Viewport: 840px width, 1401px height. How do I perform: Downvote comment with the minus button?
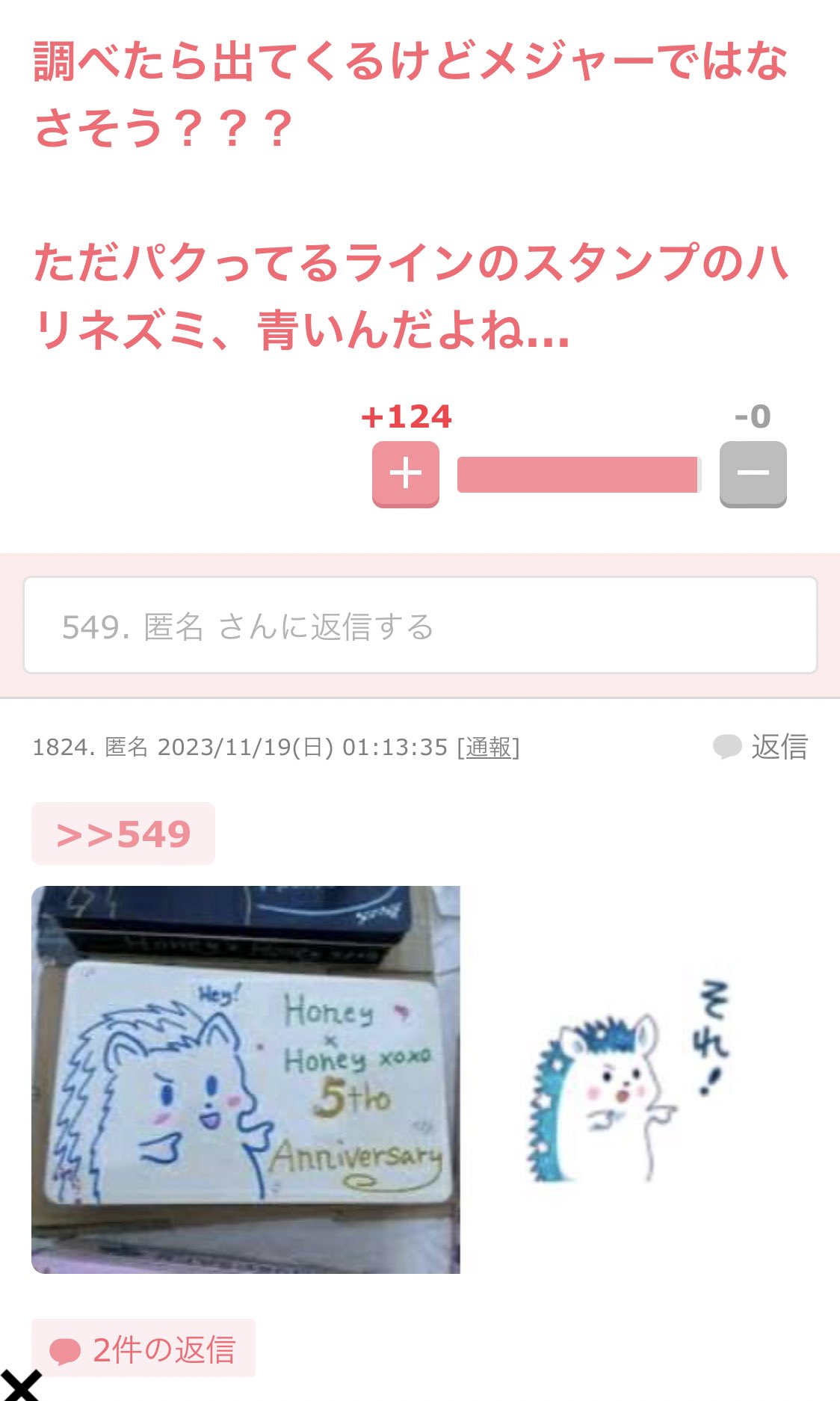[753, 474]
